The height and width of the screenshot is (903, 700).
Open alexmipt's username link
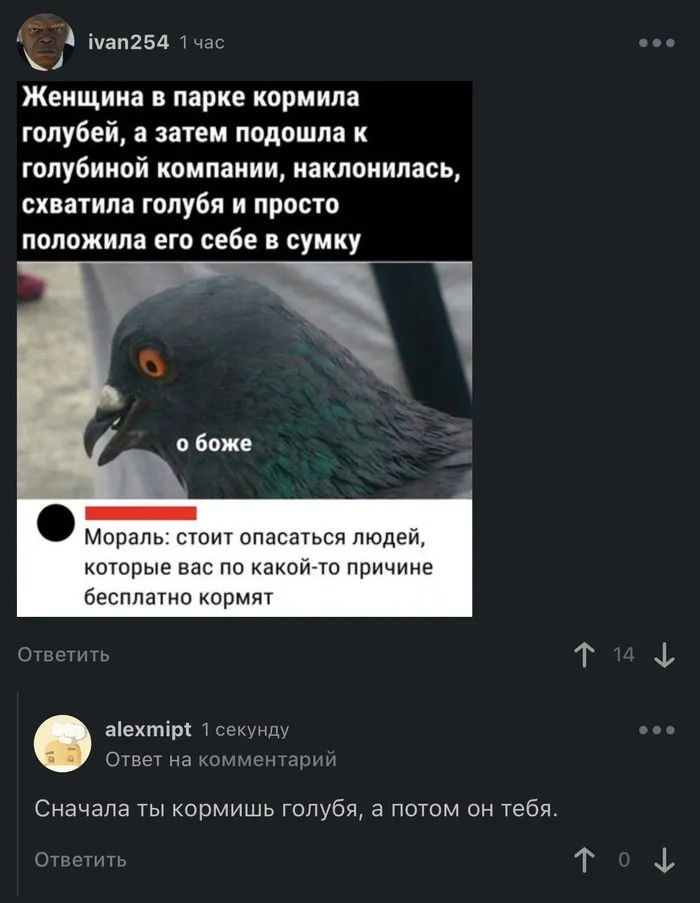click(x=148, y=730)
